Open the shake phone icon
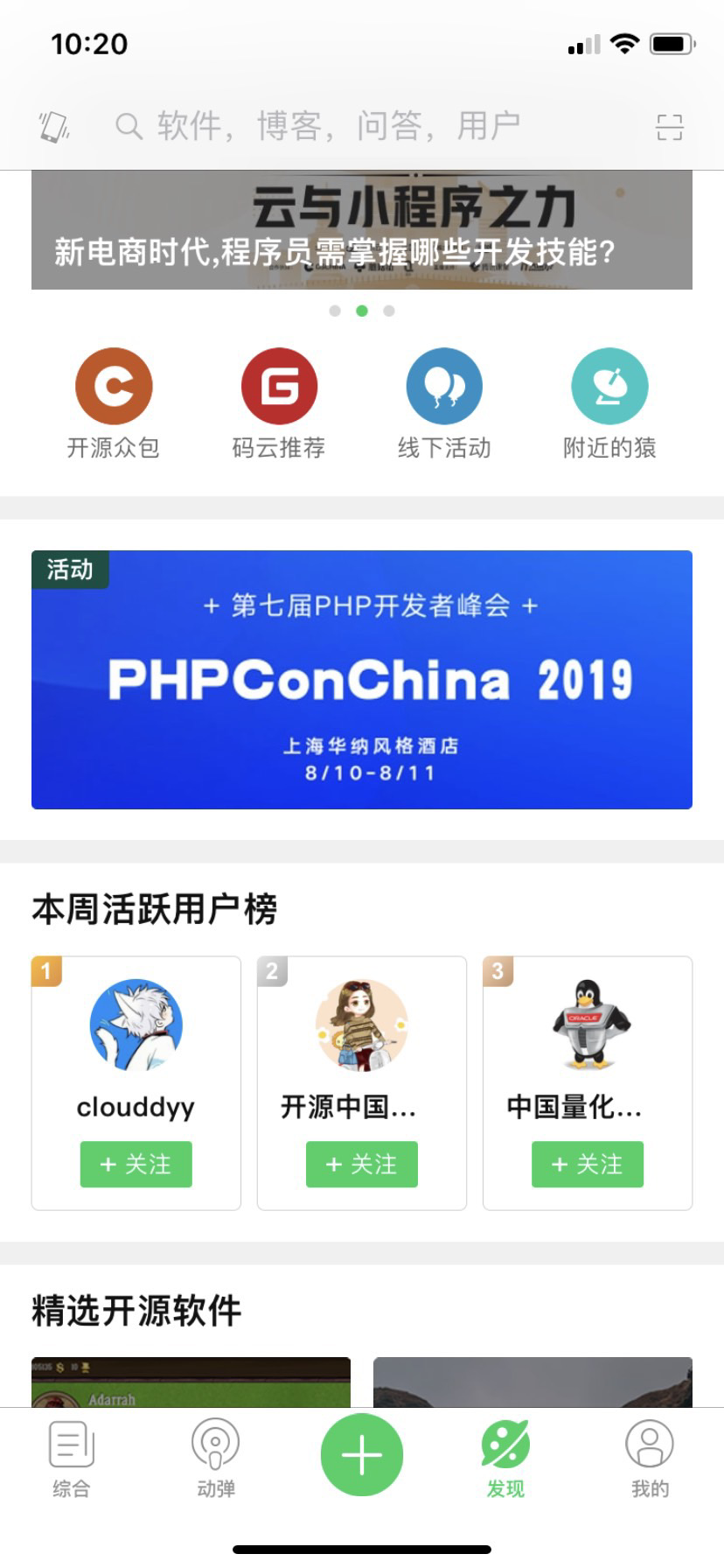 click(x=54, y=127)
